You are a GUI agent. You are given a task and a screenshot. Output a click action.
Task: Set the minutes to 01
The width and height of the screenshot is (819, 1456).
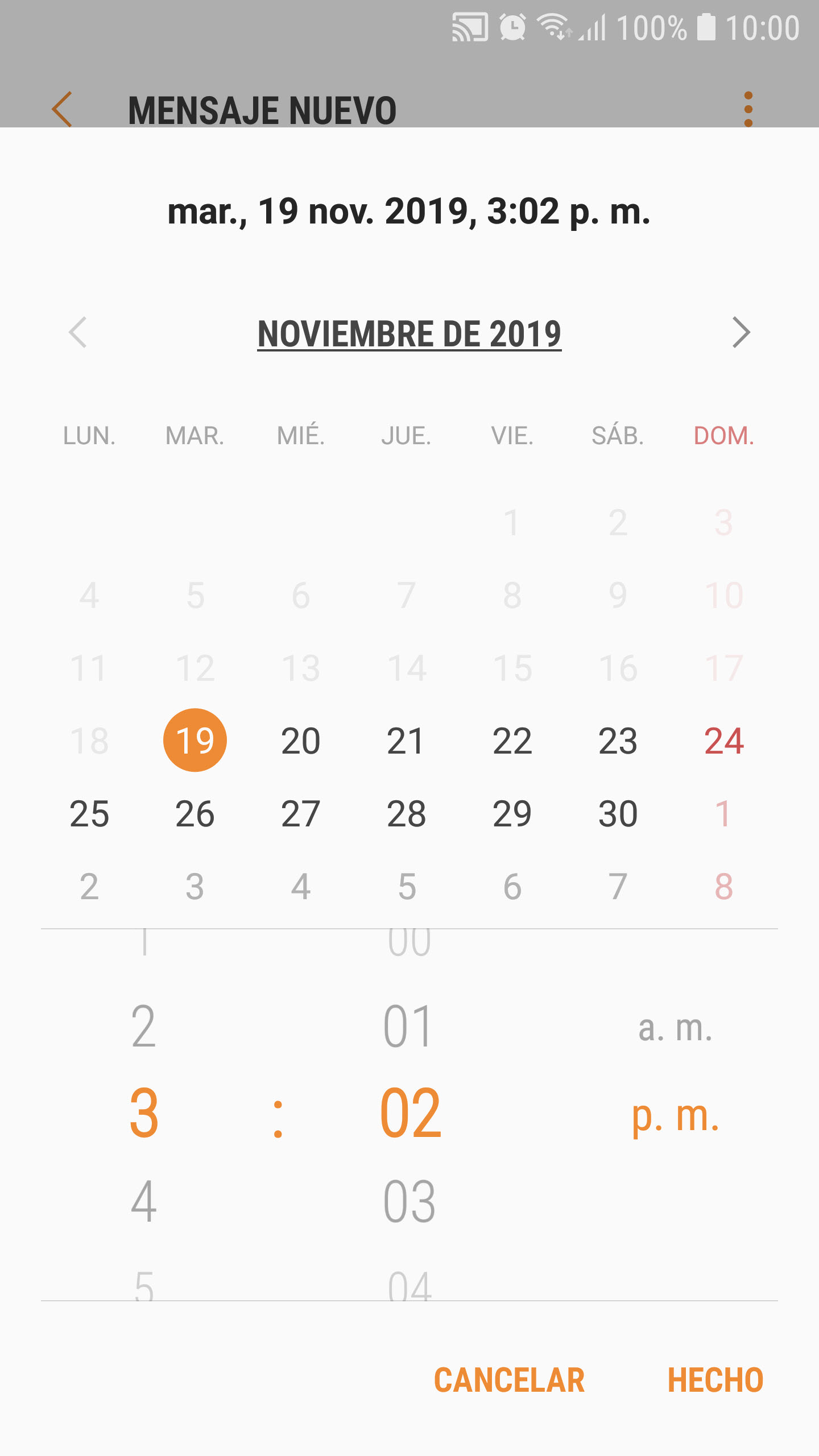409,1026
